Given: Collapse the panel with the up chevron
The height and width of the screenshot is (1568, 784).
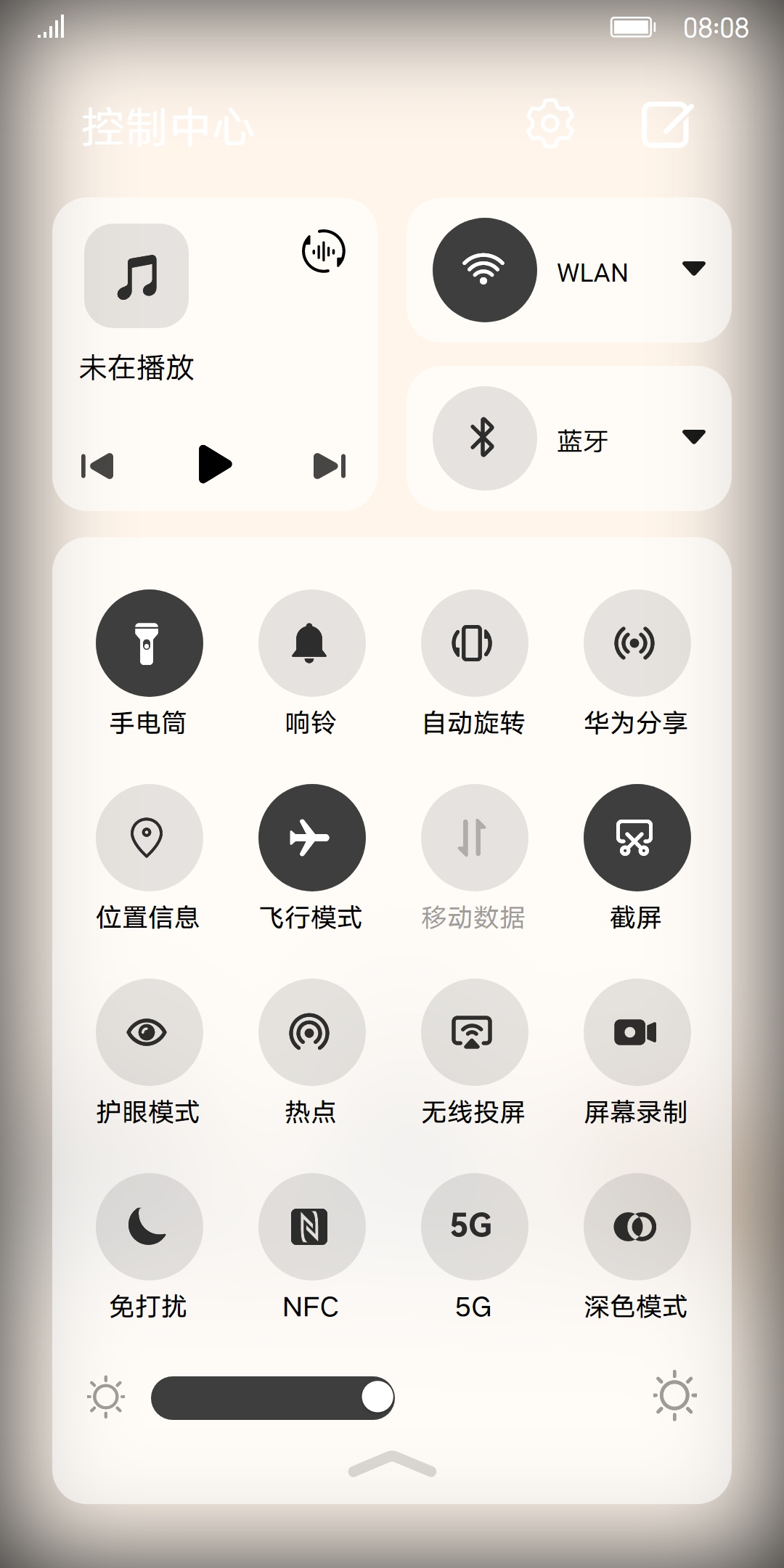Looking at the screenshot, I should coord(392,1464).
